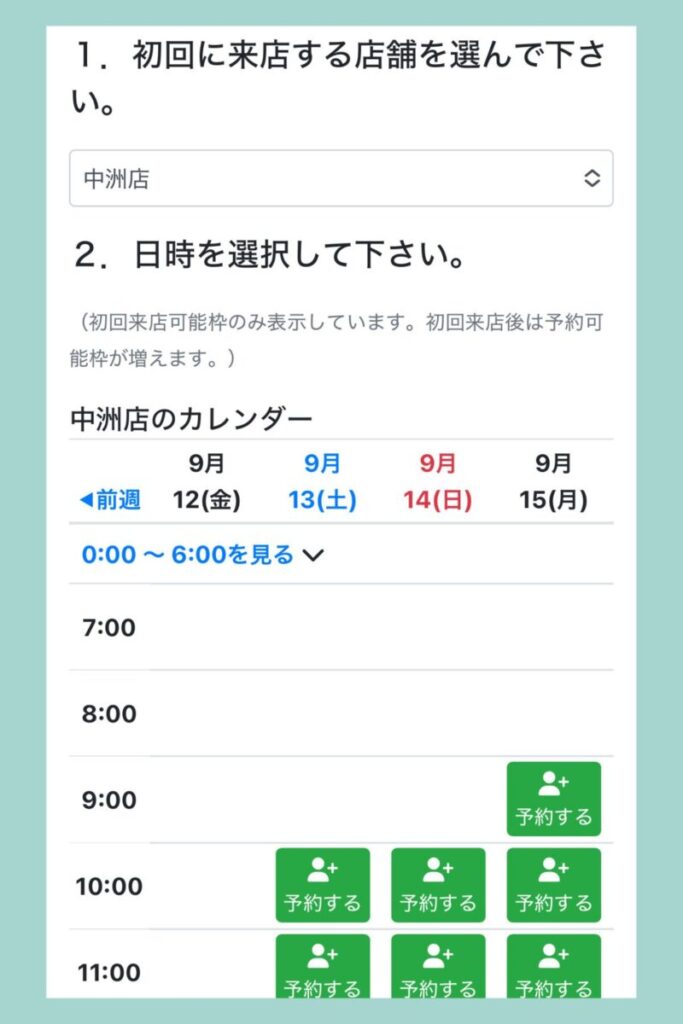Book the 11:00 slot on 9月13(土)
This screenshot has width=683, height=1024.
pyautogui.click(x=322, y=967)
